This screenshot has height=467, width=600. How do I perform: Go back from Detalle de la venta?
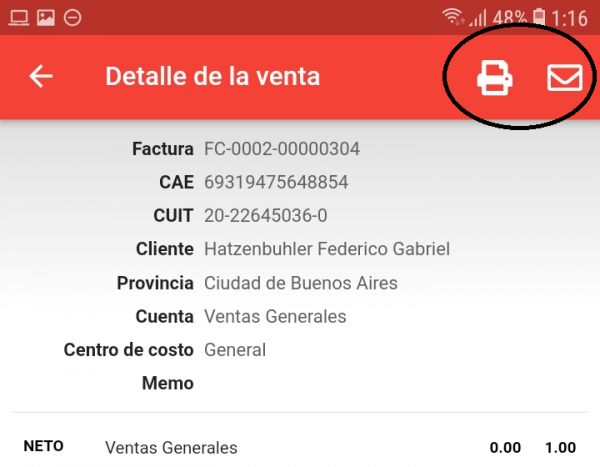41,77
